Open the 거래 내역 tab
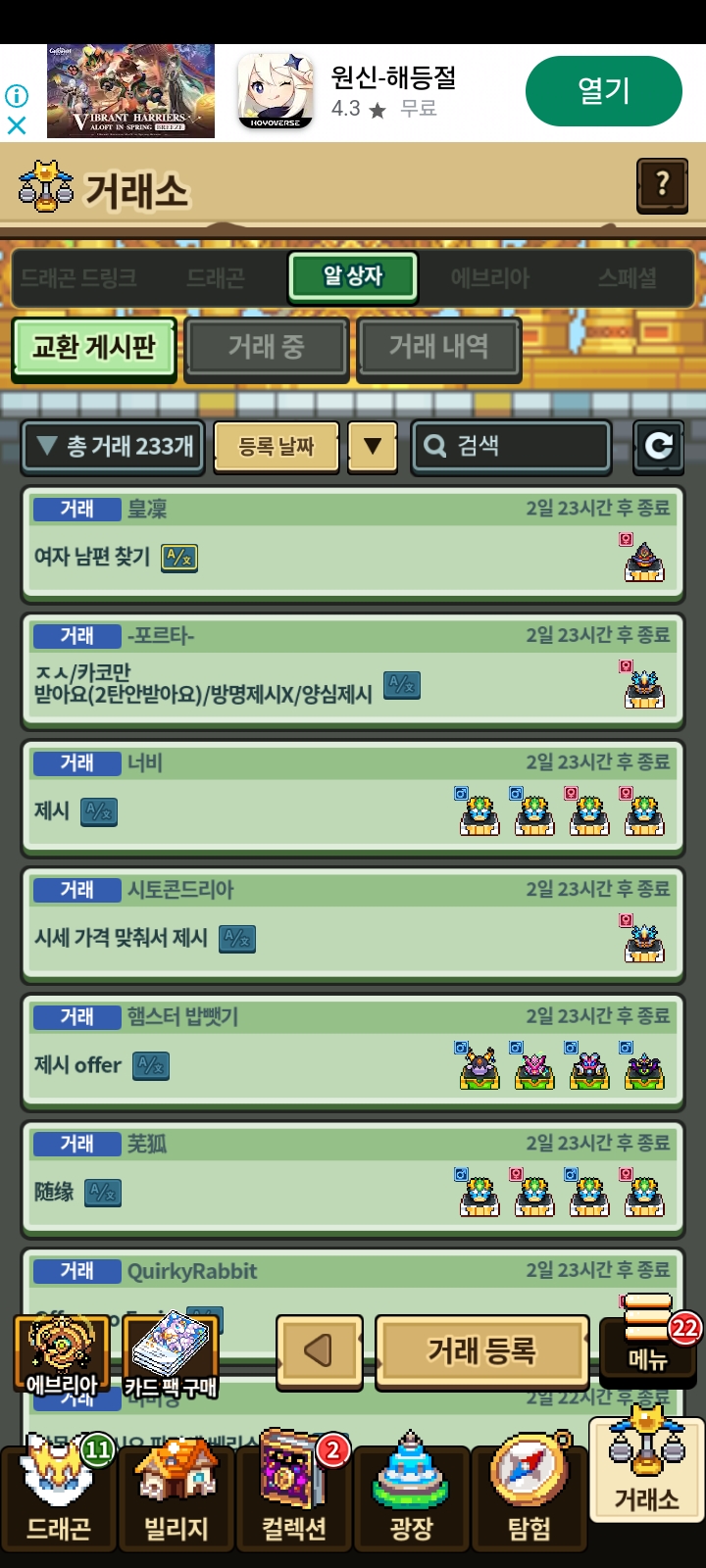The width and height of the screenshot is (706, 1568). pyautogui.click(x=438, y=347)
